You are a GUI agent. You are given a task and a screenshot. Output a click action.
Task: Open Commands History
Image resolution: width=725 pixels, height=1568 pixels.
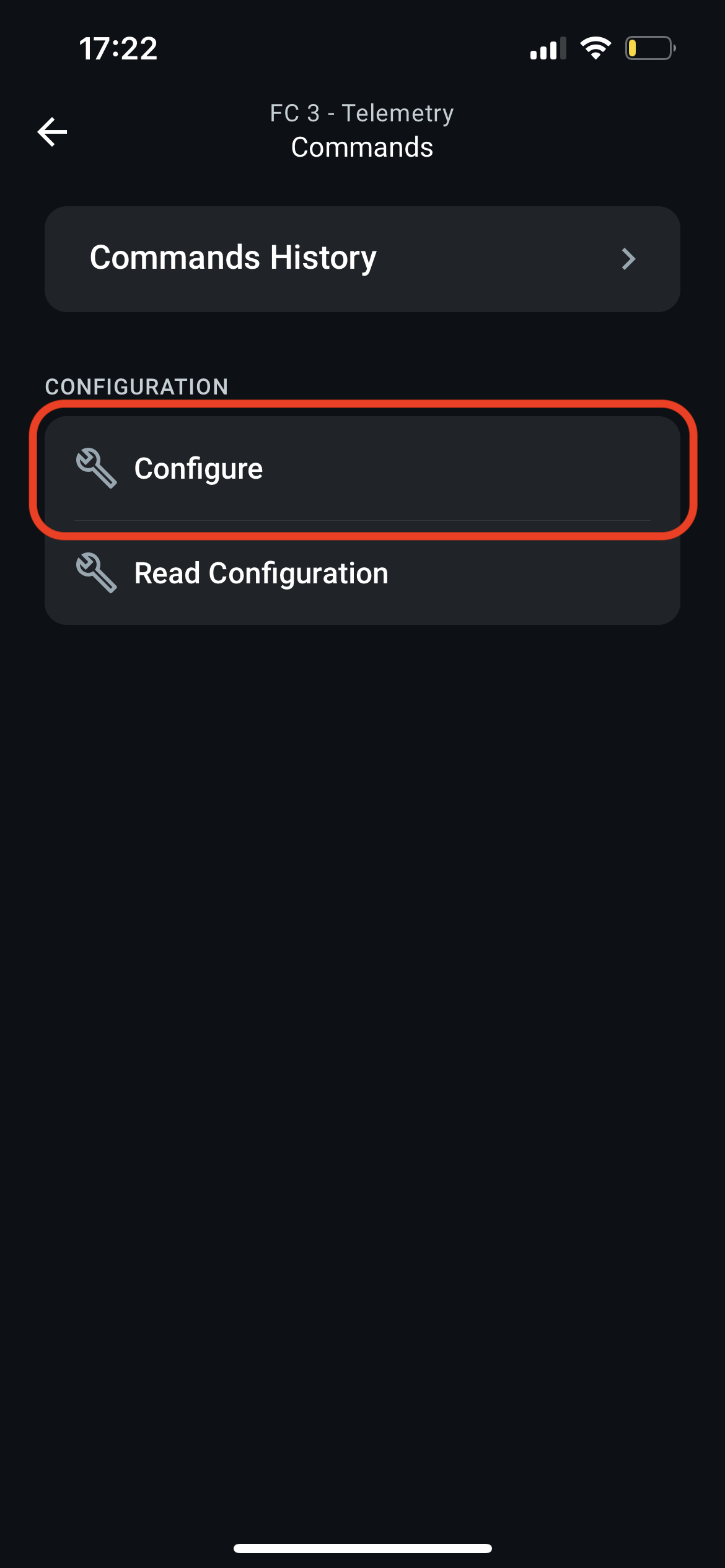[362, 259]
